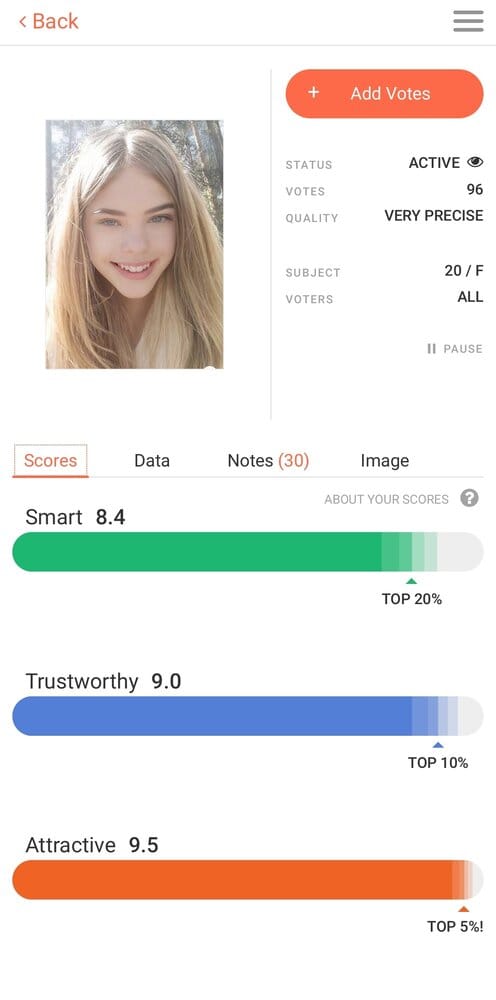496x1000 pixels.
Task: Open the Notes (30) tab
Action: click(268, 460)
